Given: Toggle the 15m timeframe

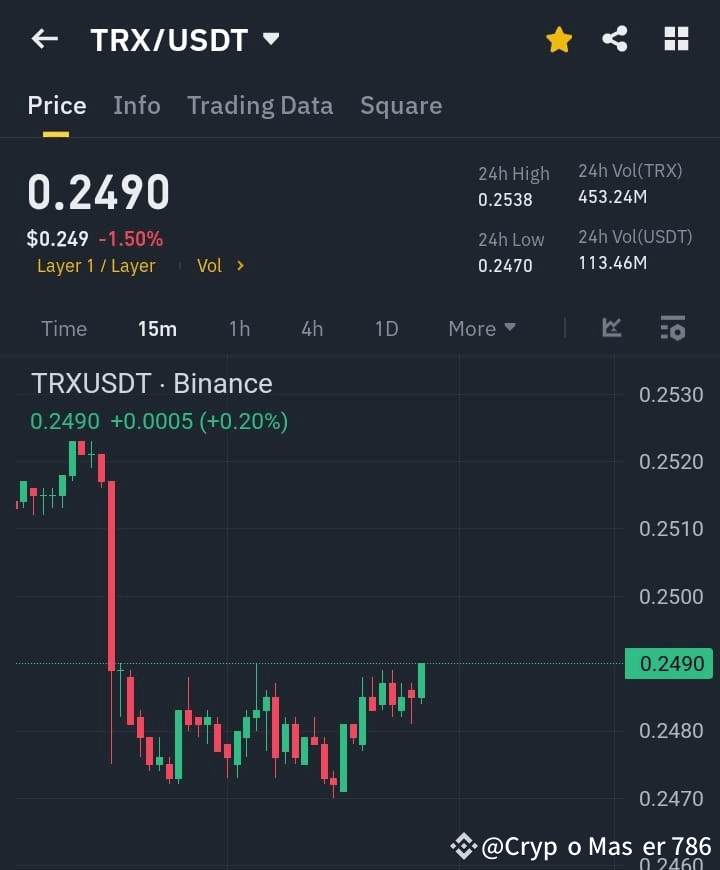Looking at the screenshot, I should pos(157,328).
